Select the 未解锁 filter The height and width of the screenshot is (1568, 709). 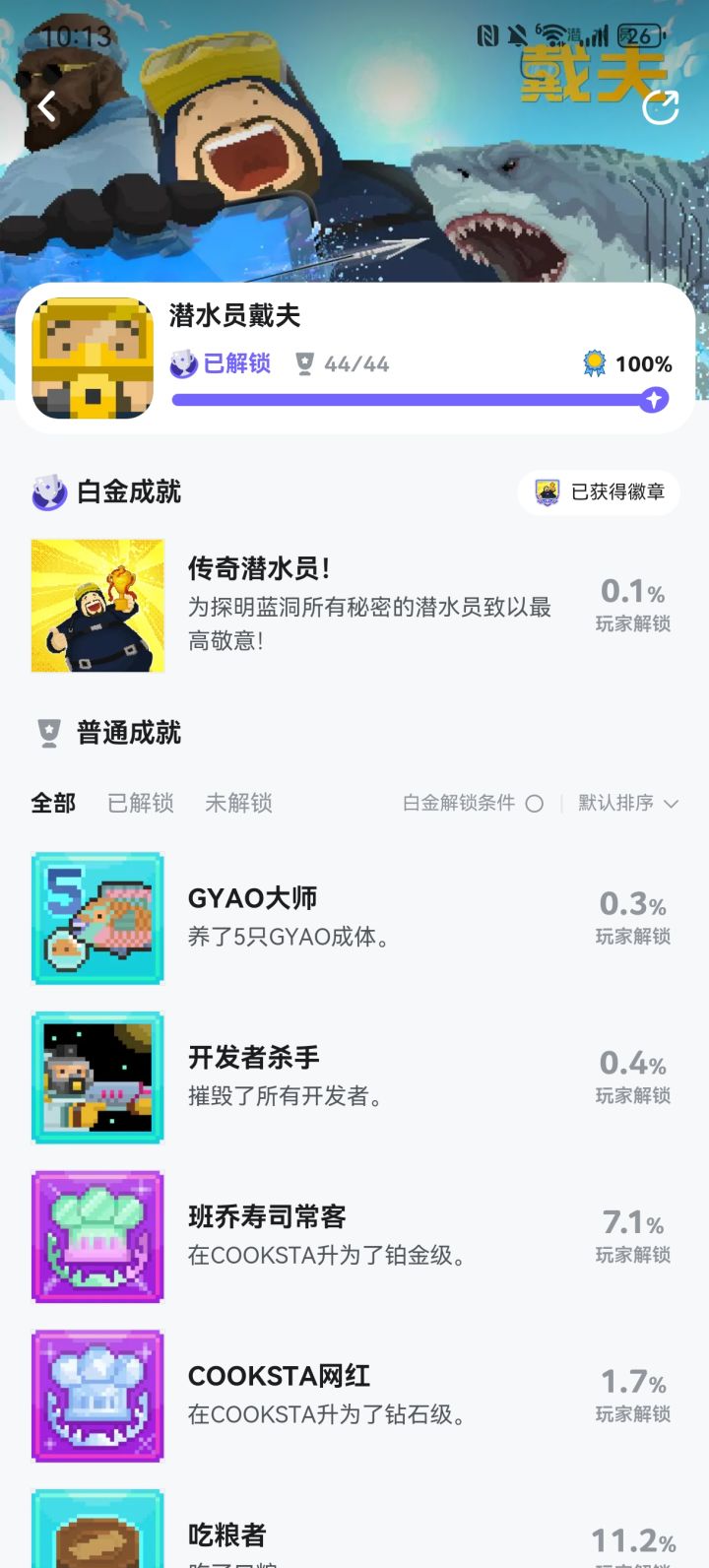coord(237,803)
